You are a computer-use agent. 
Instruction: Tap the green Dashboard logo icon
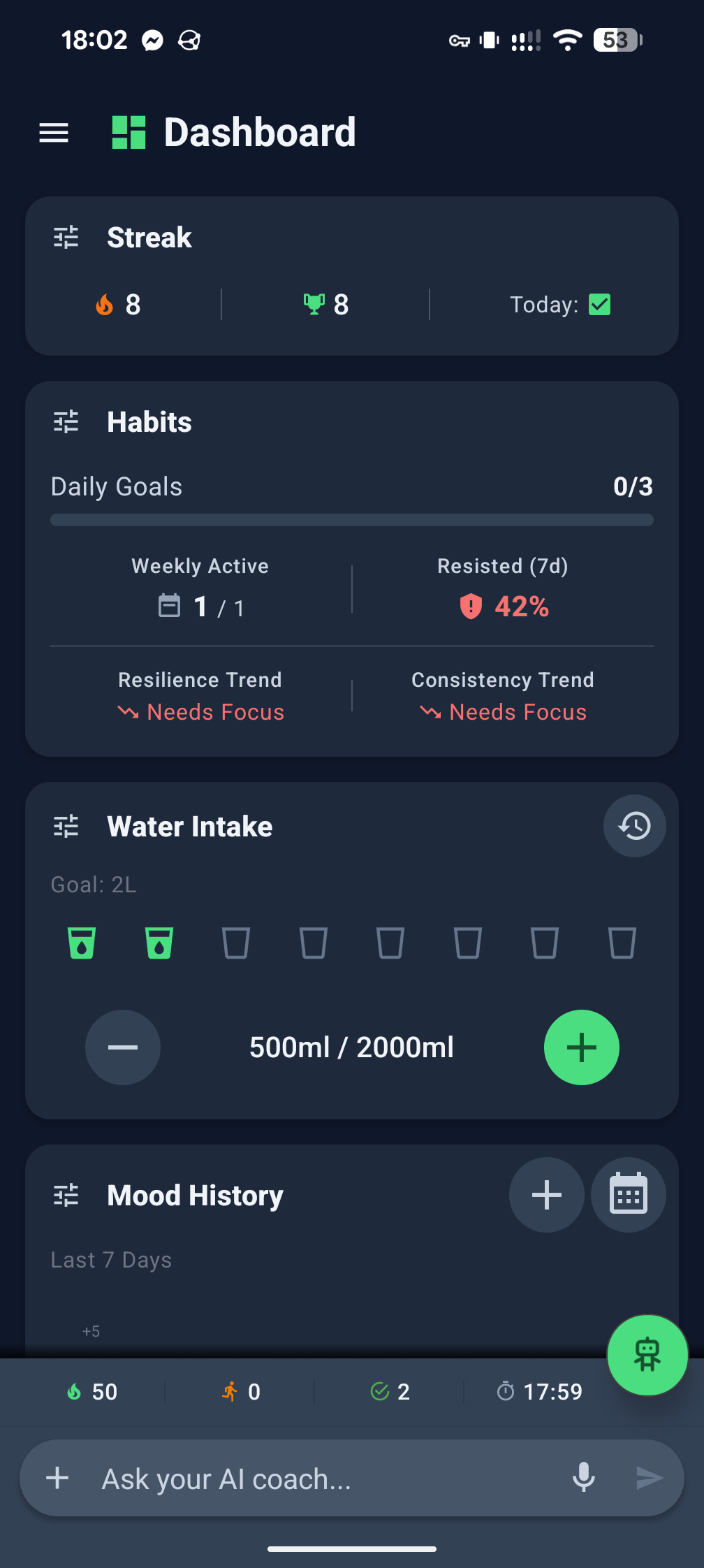pyautogui.click(x=129, y=132)
